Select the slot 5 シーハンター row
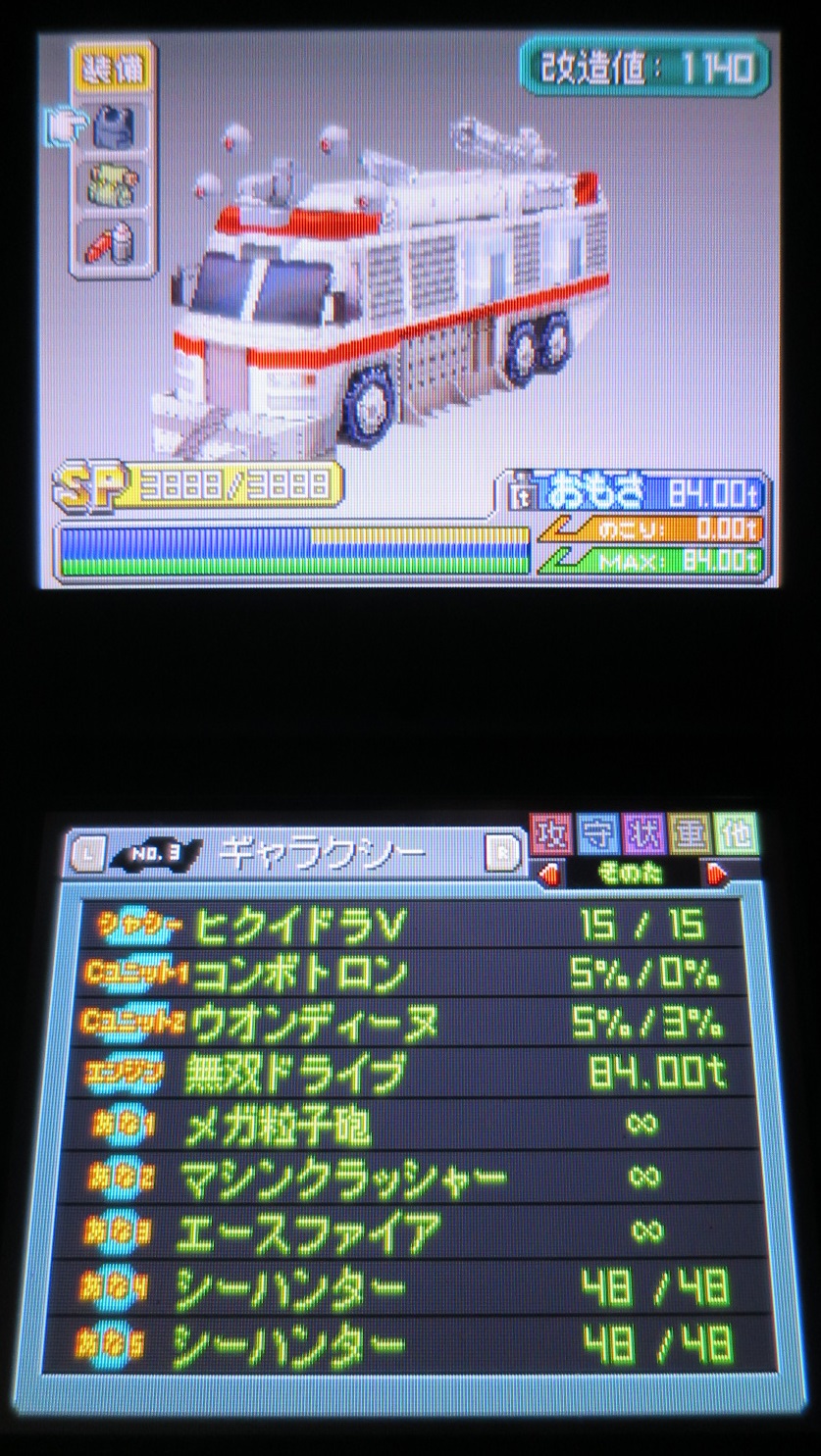 click(x=413, y=1342)
